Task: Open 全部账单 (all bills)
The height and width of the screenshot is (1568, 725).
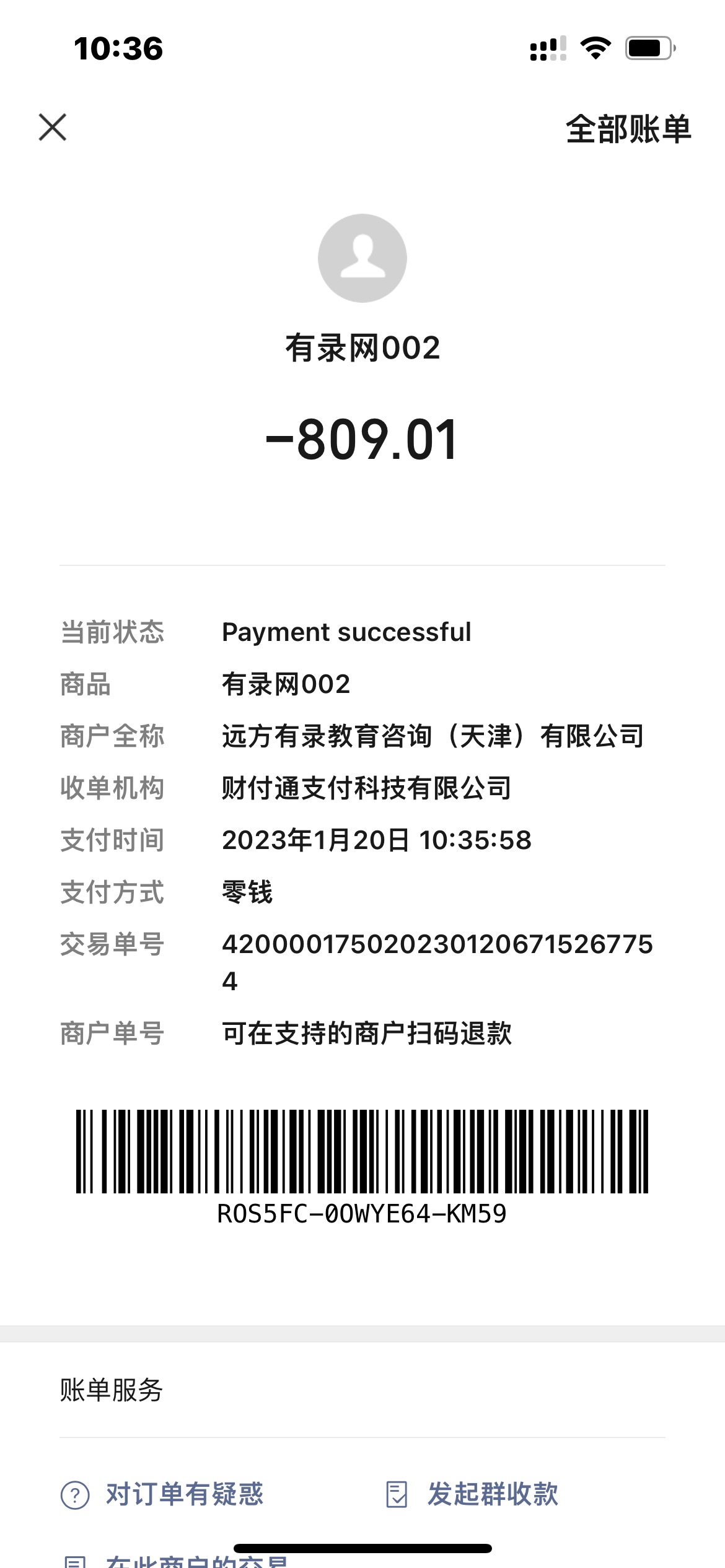Action: click(628, 129)
